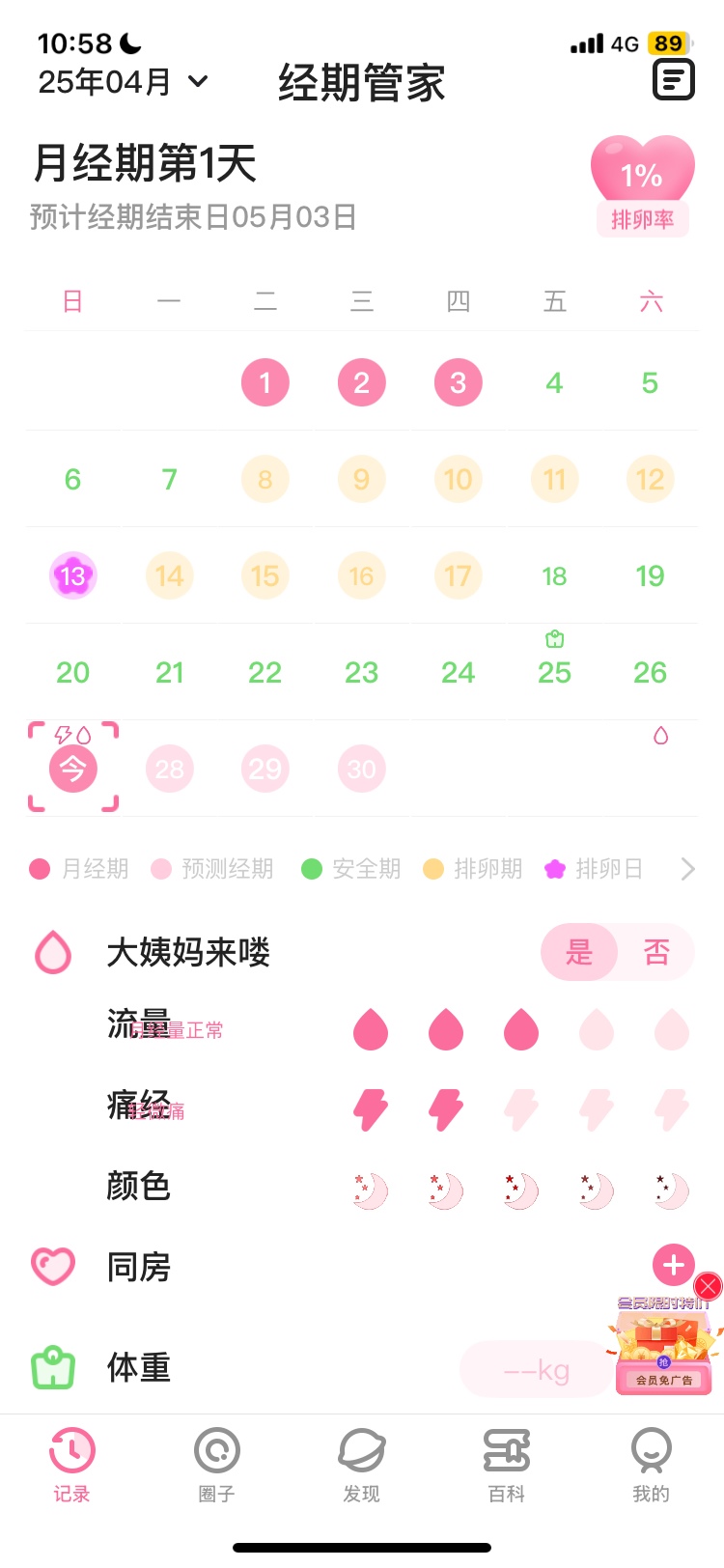This screenshot has height=1568, width=724.
Task: Open the month dropdown 25年04月
Action: [x=123, y=82]
